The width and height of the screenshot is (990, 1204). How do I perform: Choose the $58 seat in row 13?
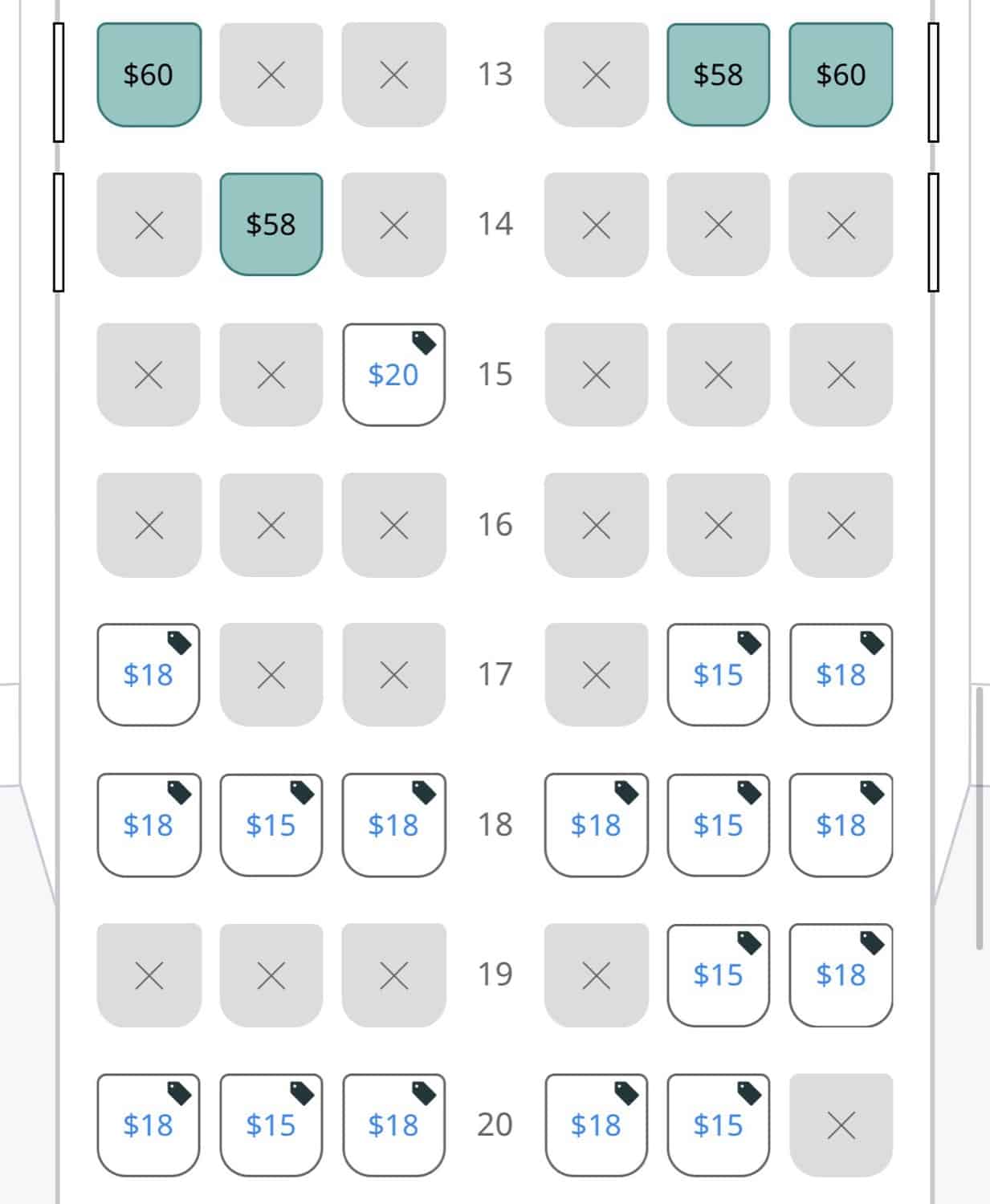click(x=718, y=75)
